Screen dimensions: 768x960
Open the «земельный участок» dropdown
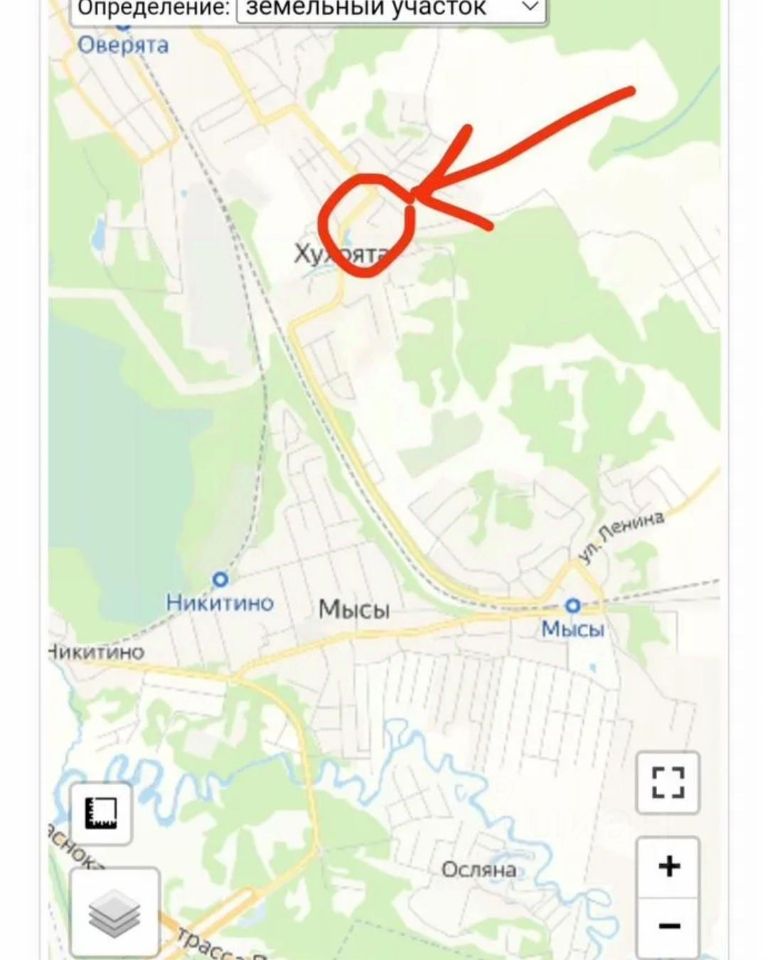[391, 10]
